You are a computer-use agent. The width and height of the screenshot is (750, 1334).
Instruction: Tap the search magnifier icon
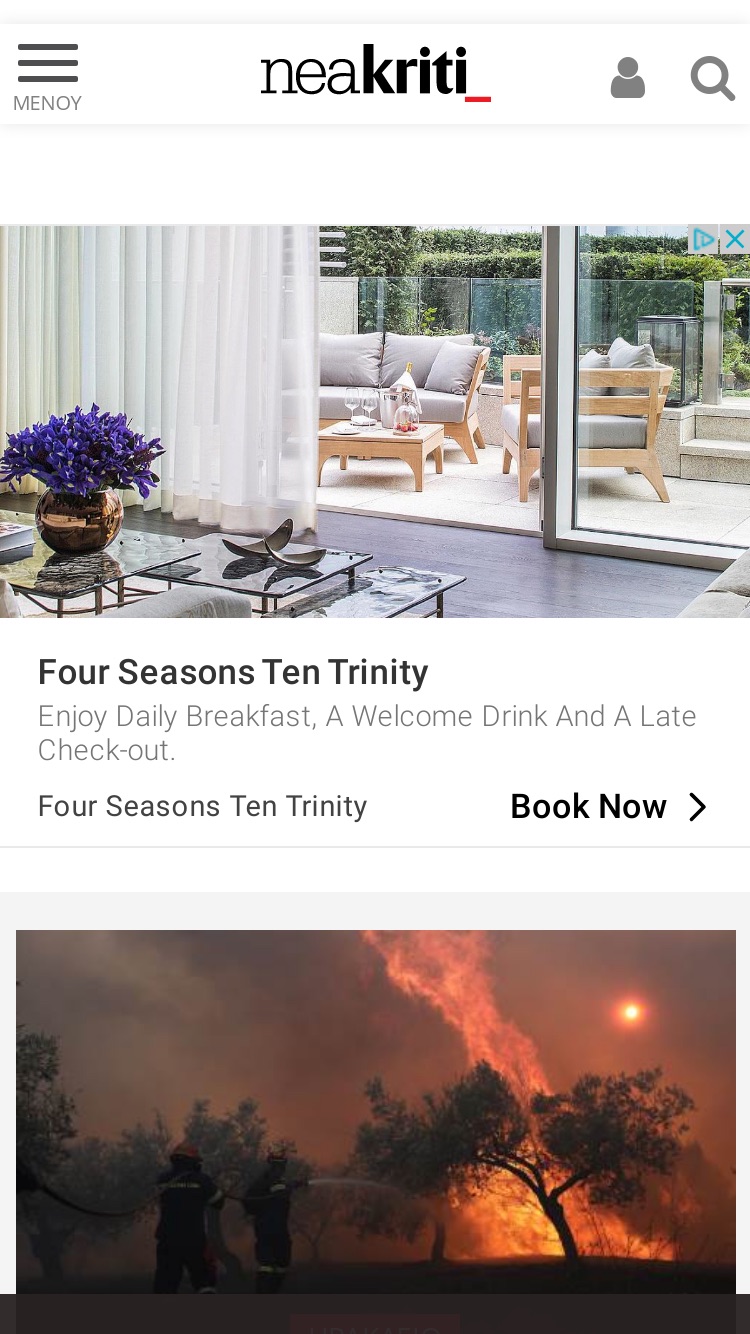(x=713, y=78)
